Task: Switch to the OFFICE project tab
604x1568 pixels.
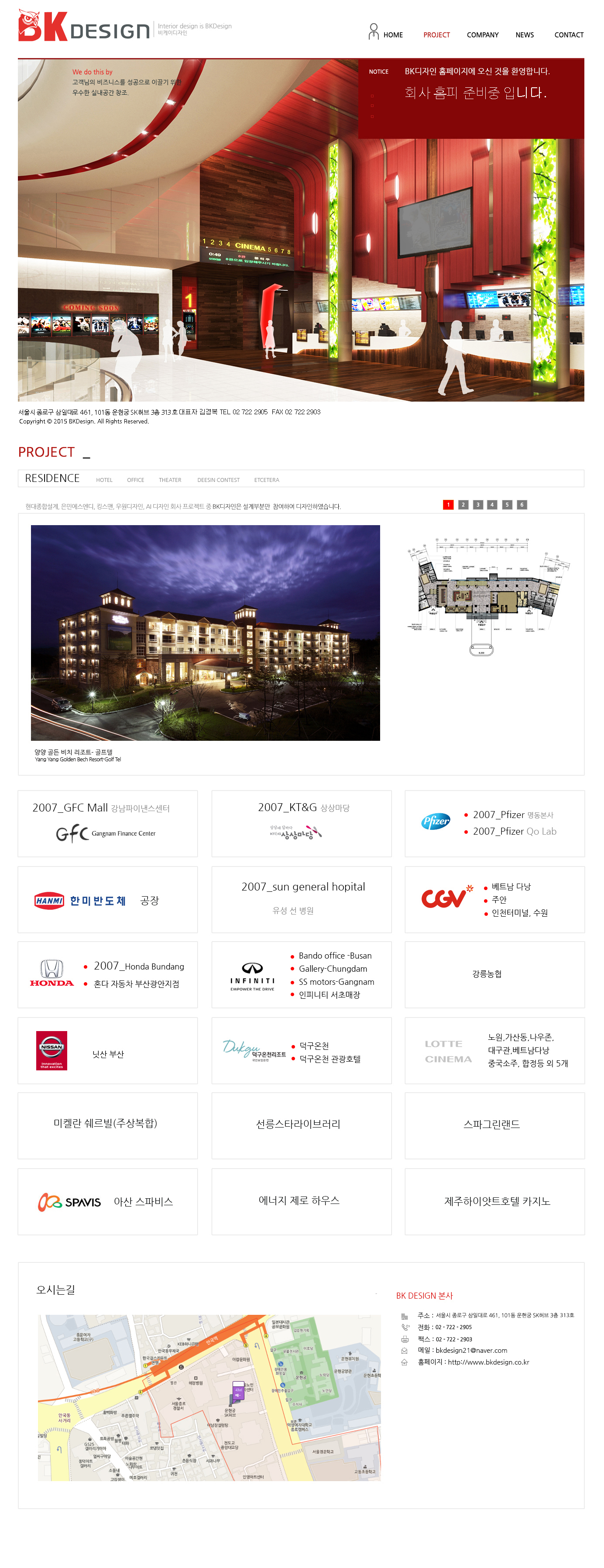Action: click(135, 480)
